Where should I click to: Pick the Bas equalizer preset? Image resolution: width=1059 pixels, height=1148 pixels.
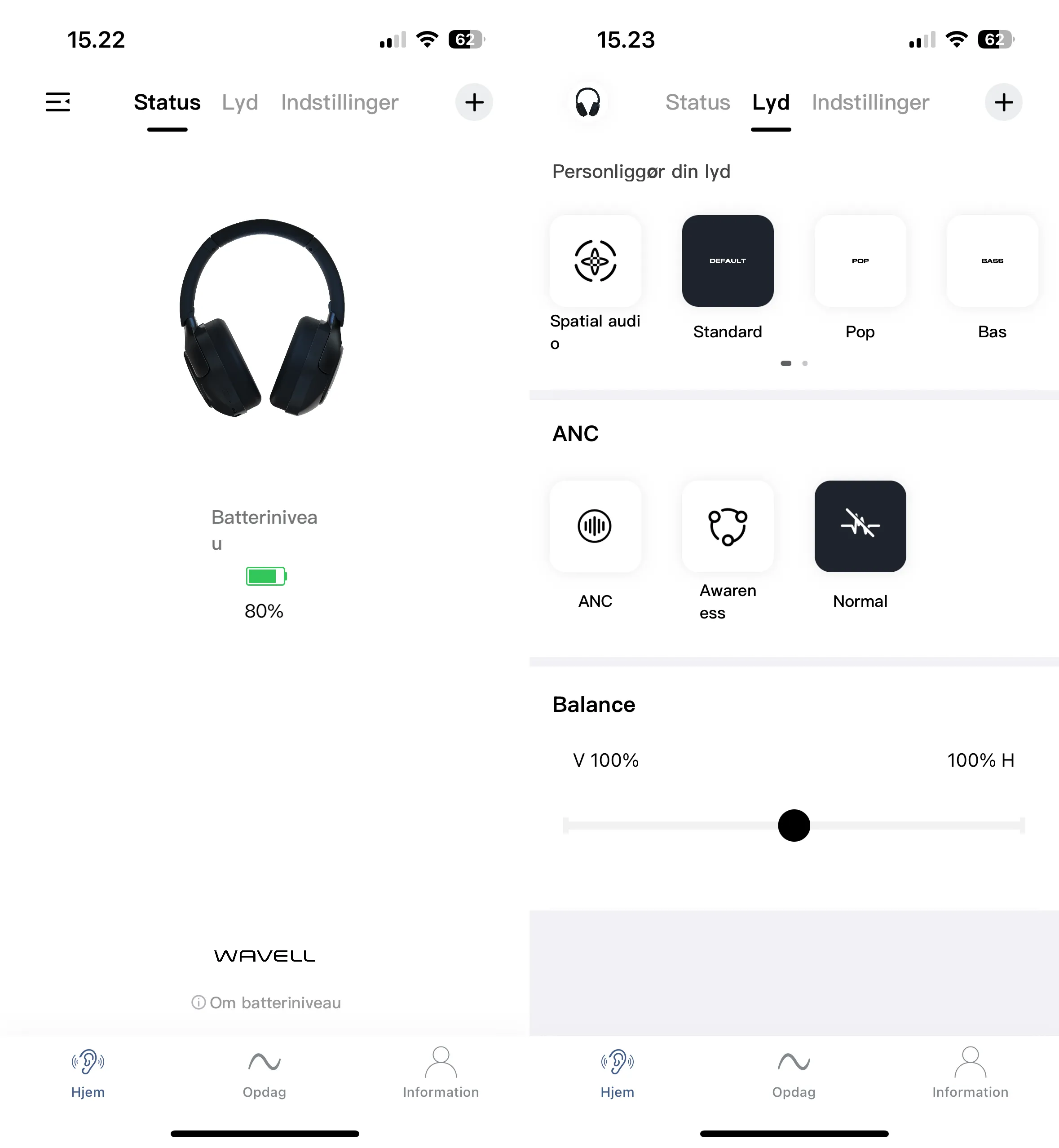pos(991,261)
